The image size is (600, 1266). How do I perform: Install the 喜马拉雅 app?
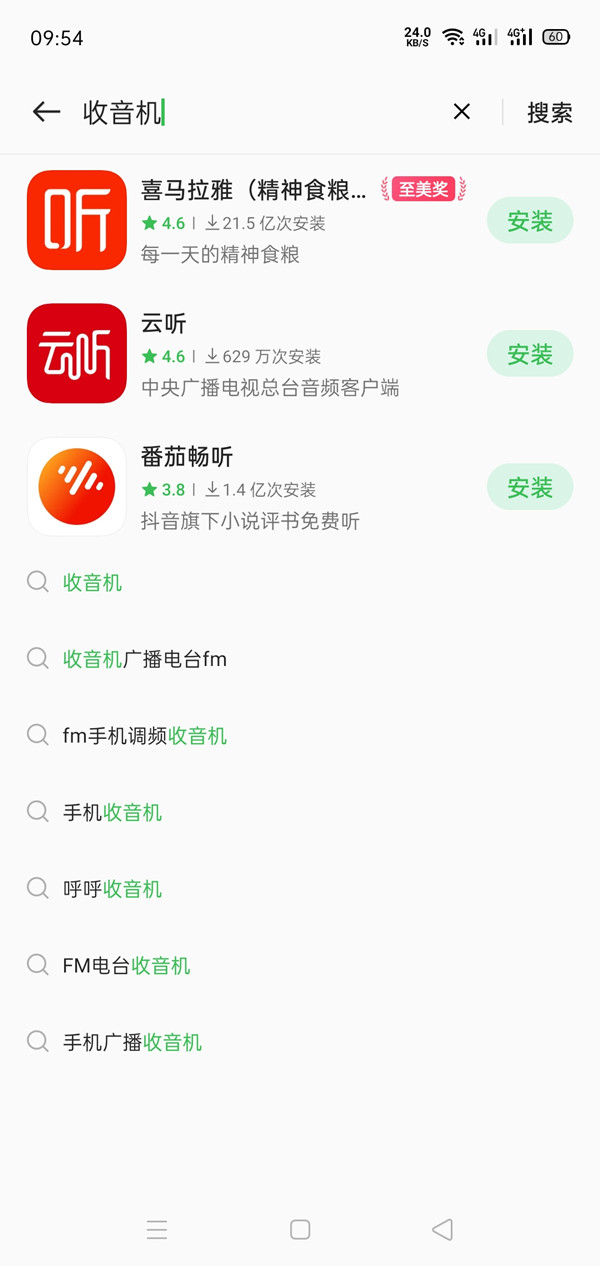click(x=529, y=221)
